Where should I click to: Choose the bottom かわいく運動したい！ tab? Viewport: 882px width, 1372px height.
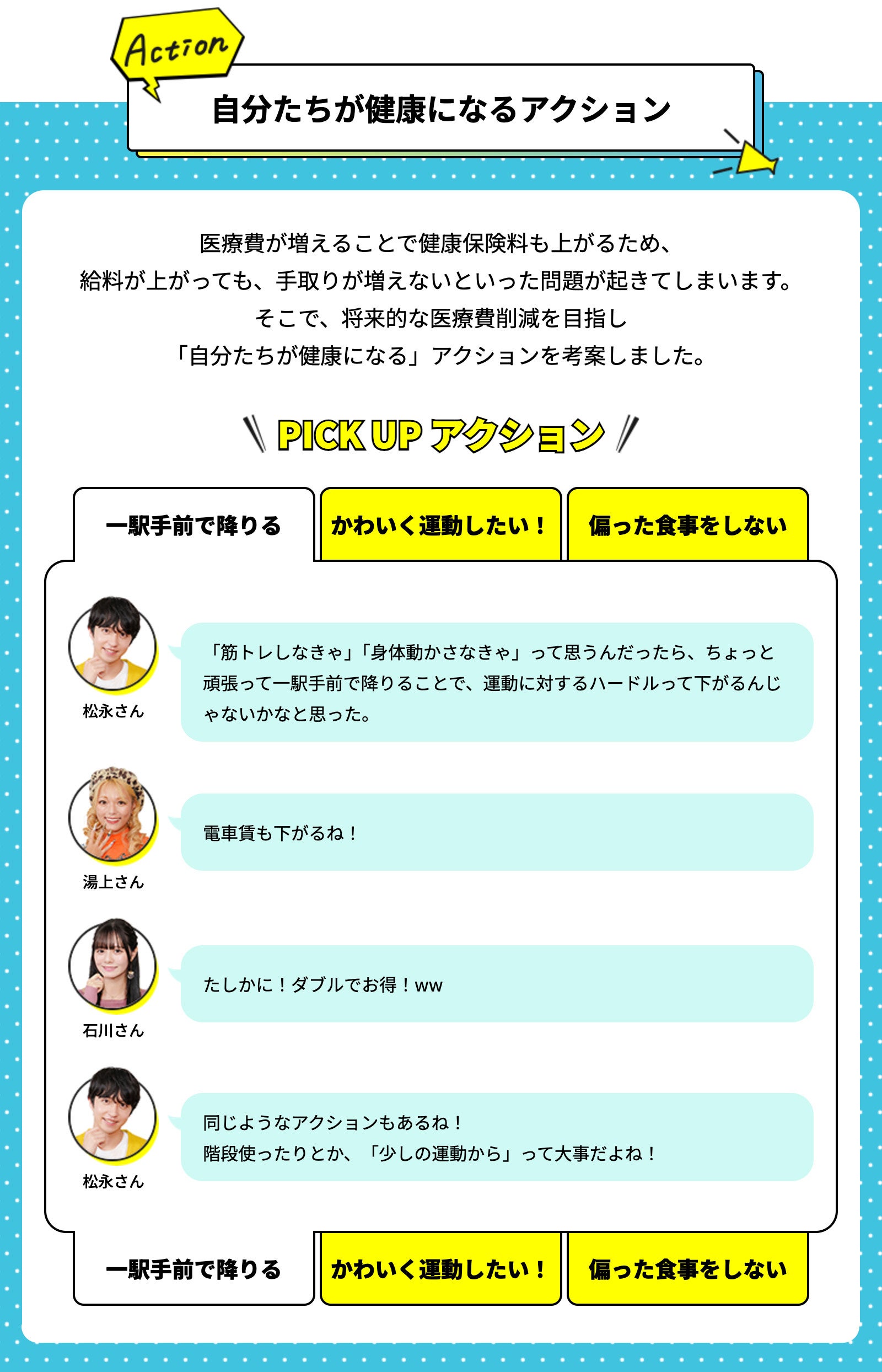[440, 1268]
